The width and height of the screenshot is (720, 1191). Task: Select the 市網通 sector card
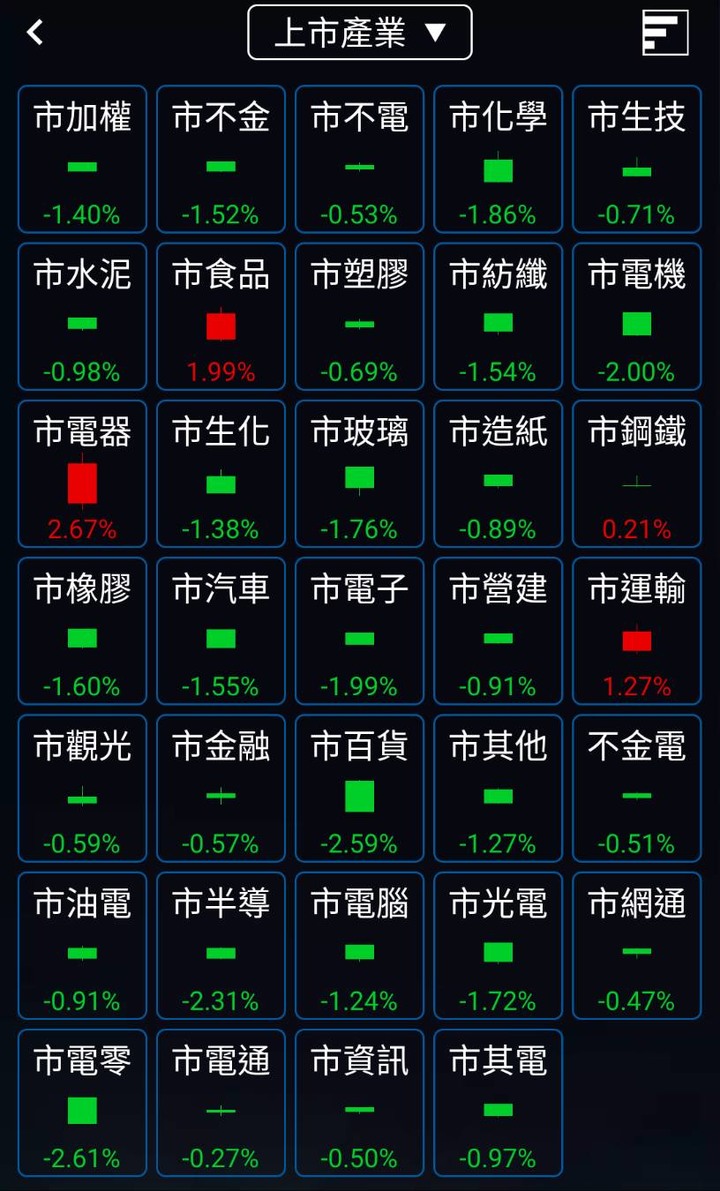pyautogui.click(x=637, y=945)
